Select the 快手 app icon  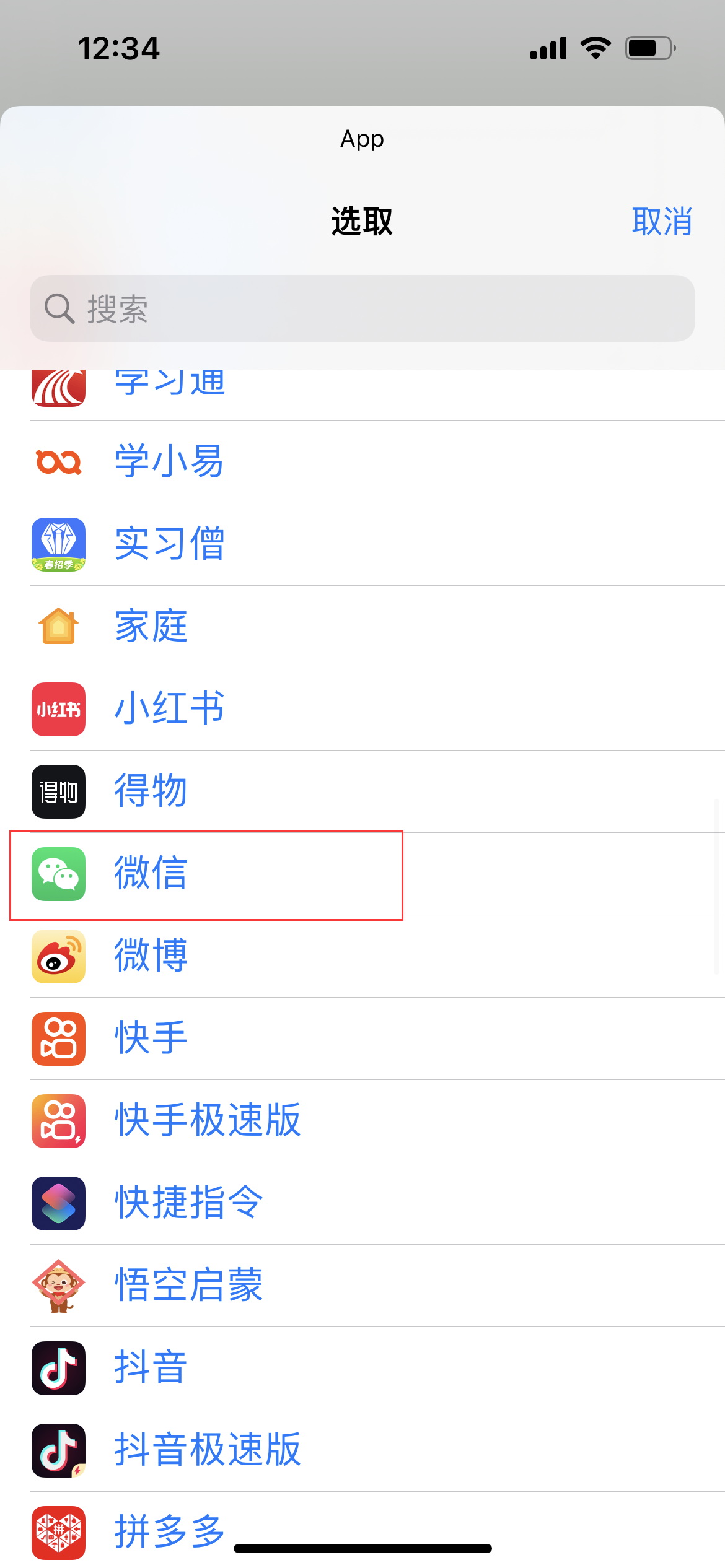coord(58,1039)
